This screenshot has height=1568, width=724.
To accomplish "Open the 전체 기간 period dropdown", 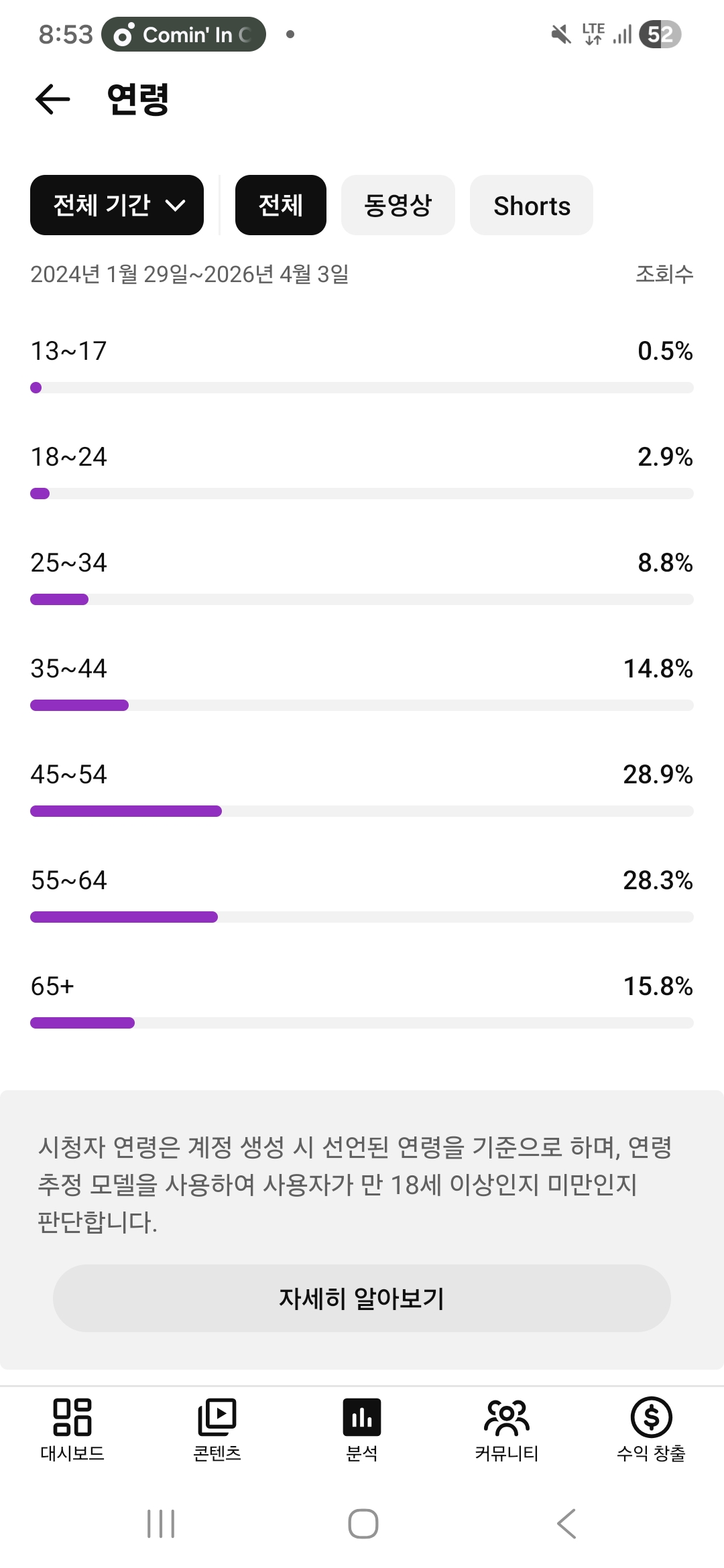I will tap(117, 205).
